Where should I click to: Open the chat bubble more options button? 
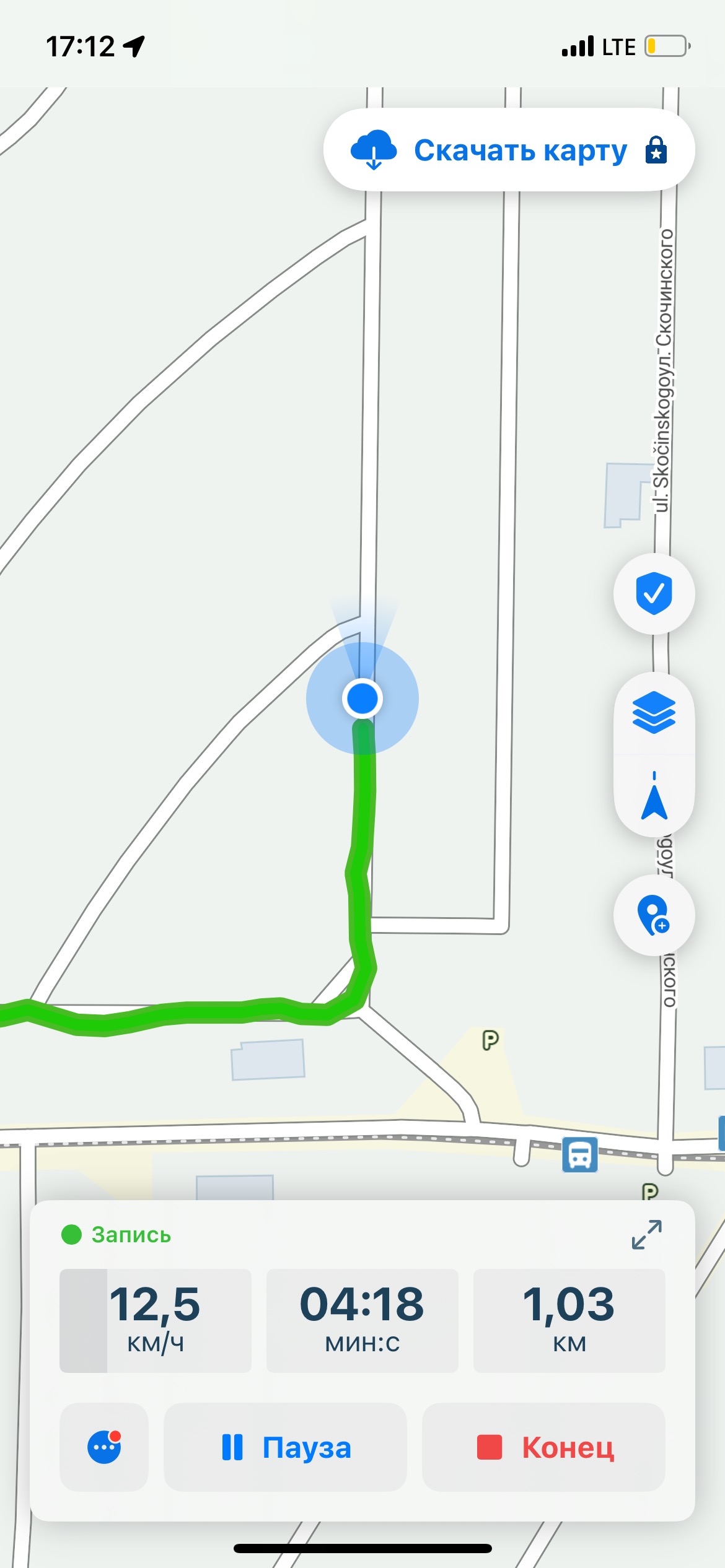click(104, 1447)
